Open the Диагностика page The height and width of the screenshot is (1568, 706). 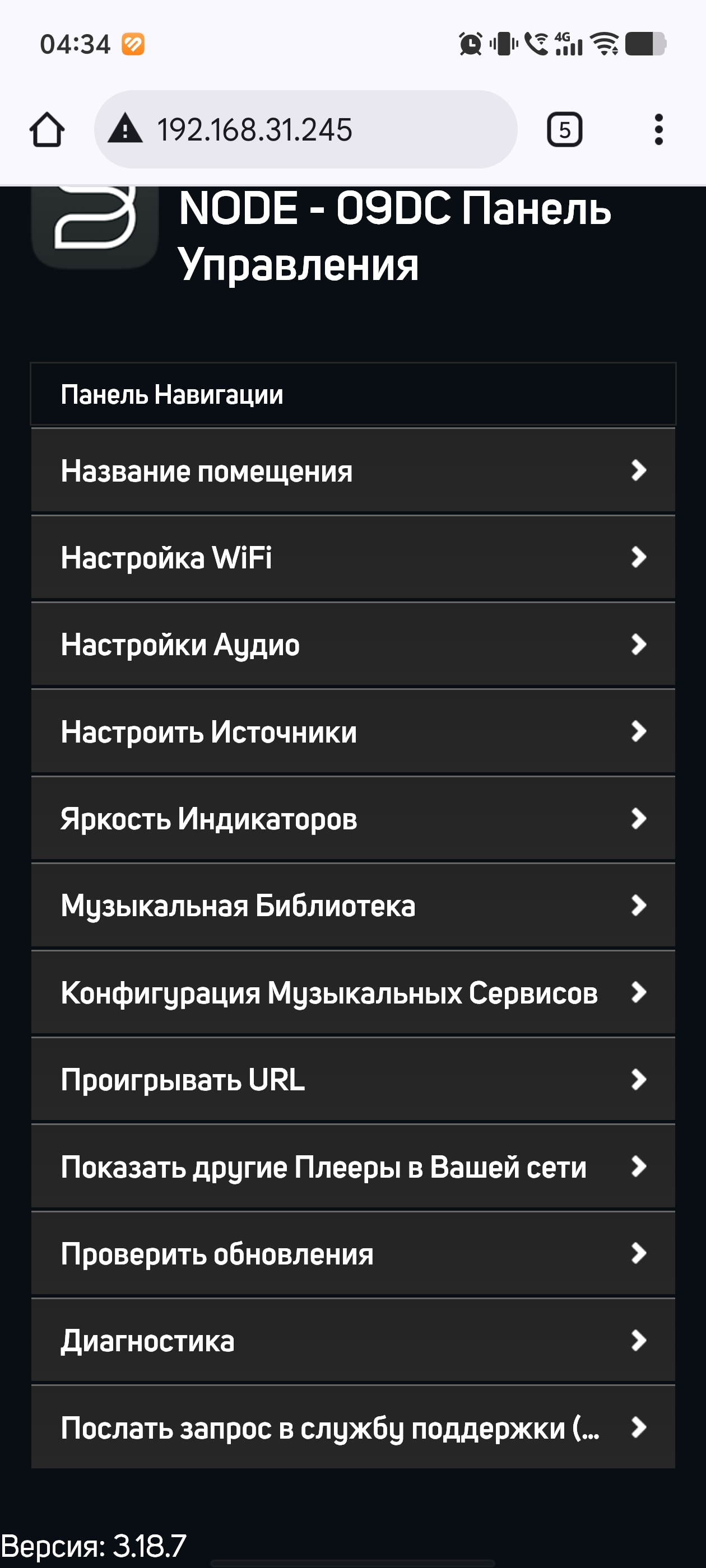[x=352, y=1341]
